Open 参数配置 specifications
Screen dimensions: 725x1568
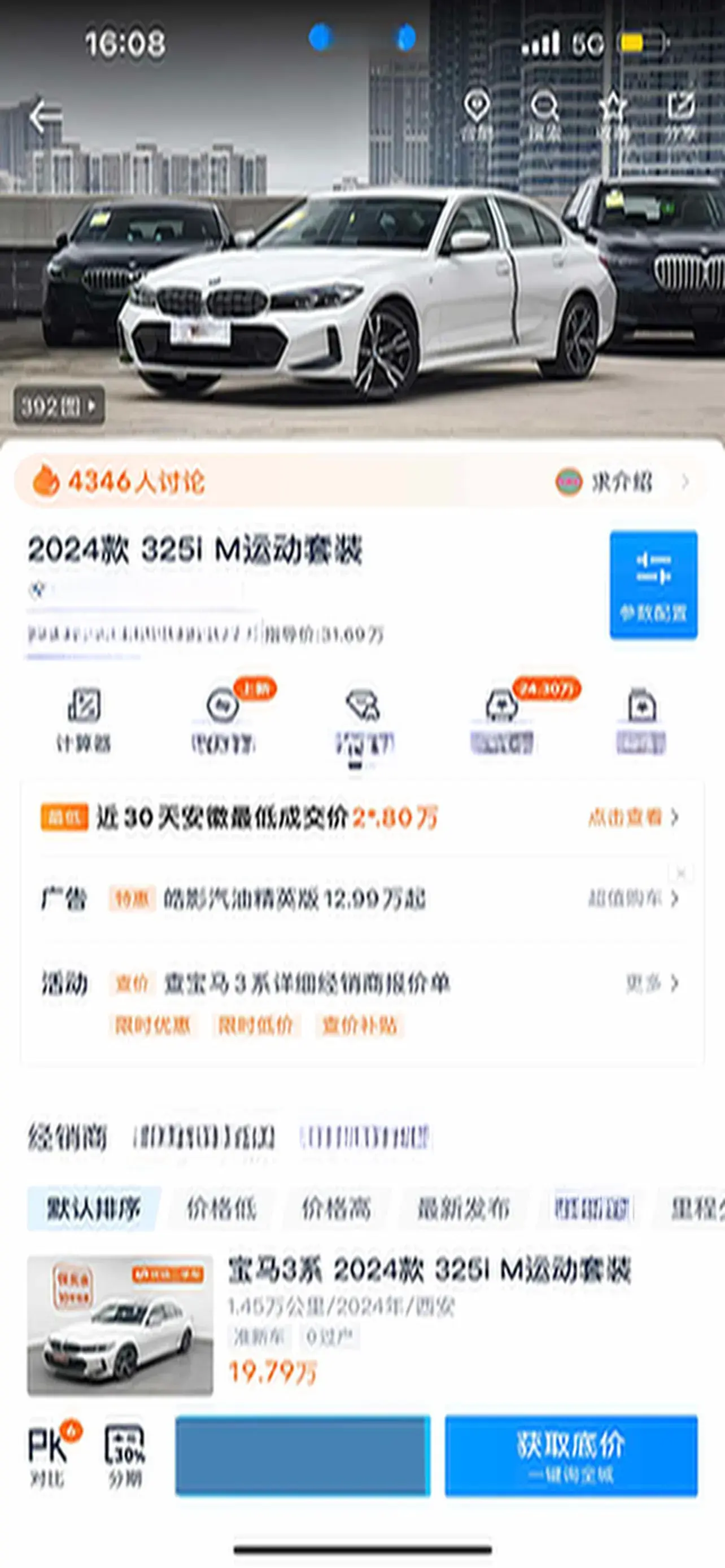coord(653,584)
